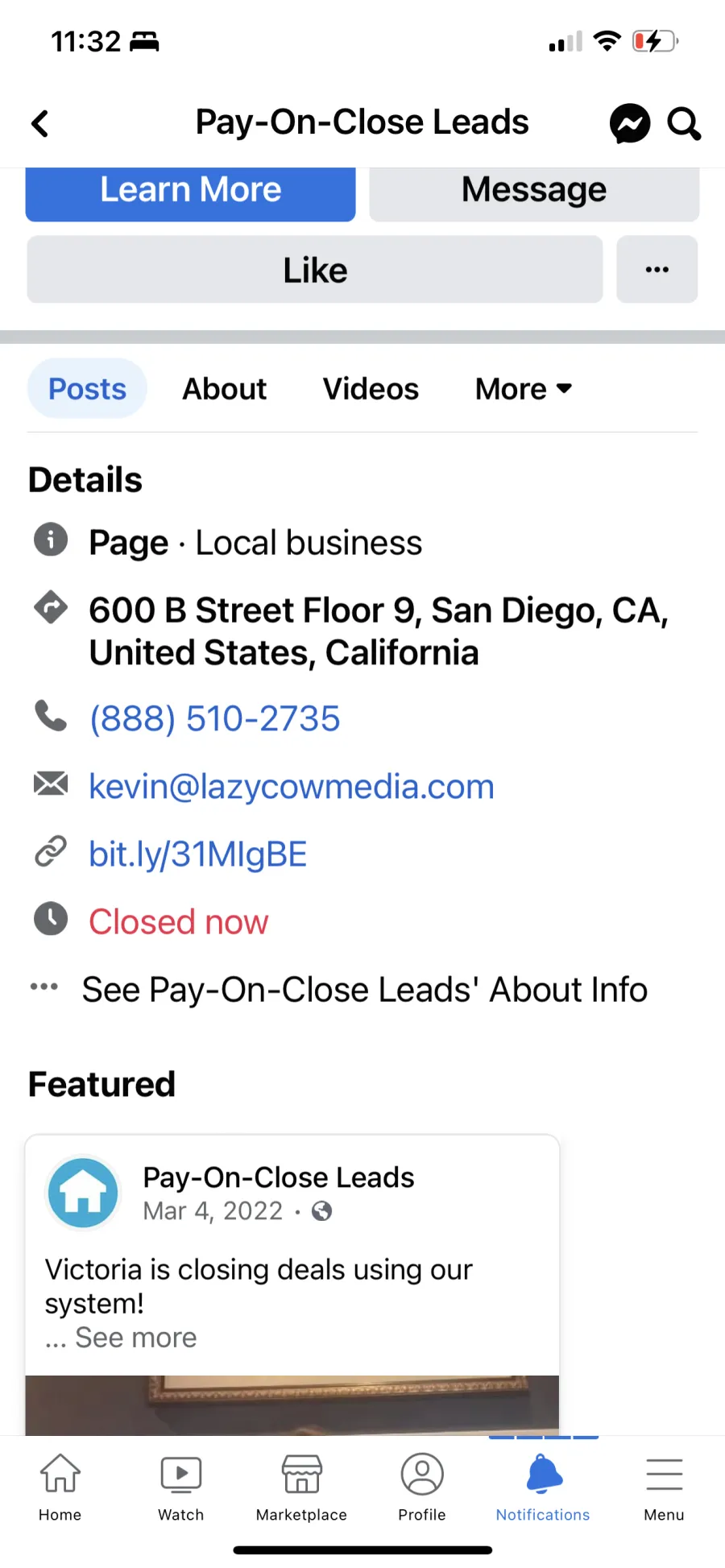
Task: Email kevin@lazycowmedia.com
Action: 292,786
